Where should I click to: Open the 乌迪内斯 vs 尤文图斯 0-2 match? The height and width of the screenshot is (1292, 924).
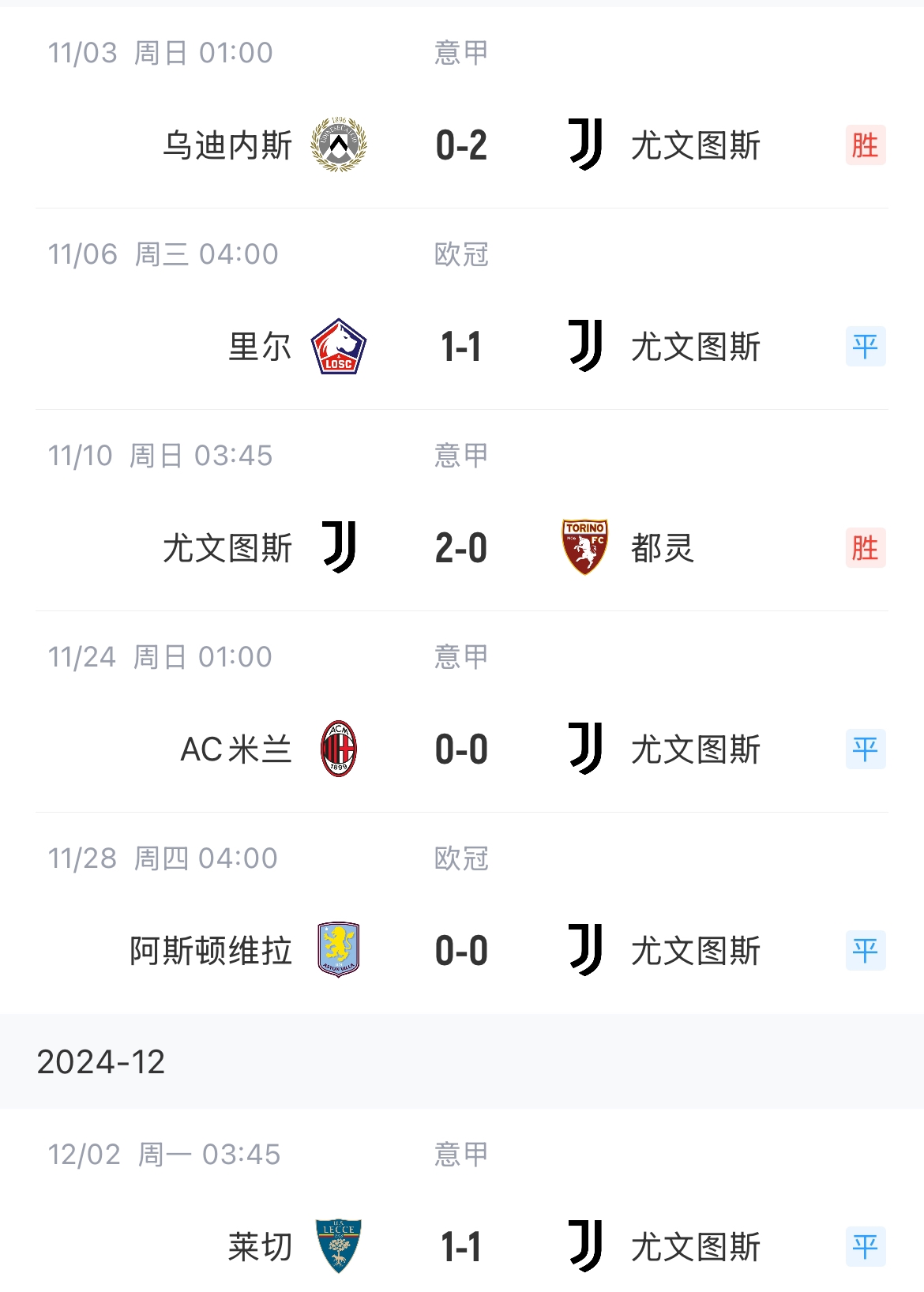[x=461, y=145]
